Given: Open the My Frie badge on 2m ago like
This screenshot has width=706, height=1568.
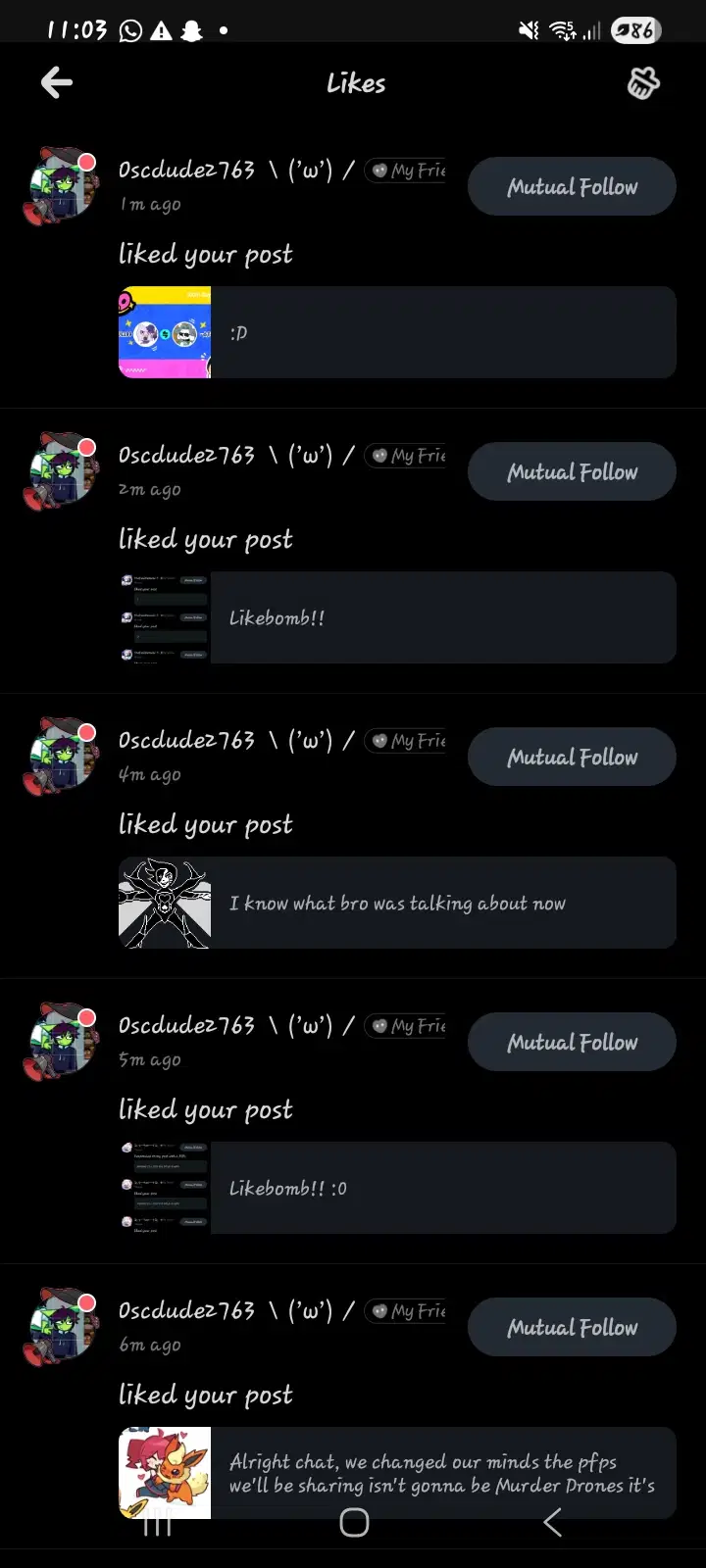Looking at the screenshot, I should (x=407, y=456).
